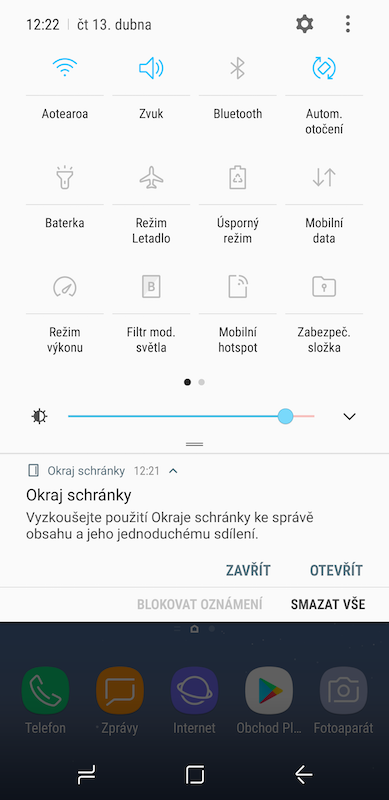The height and width of the screenshot is (800, 389).
Task: Enable Mobilní hotspot
Action: 237,287
